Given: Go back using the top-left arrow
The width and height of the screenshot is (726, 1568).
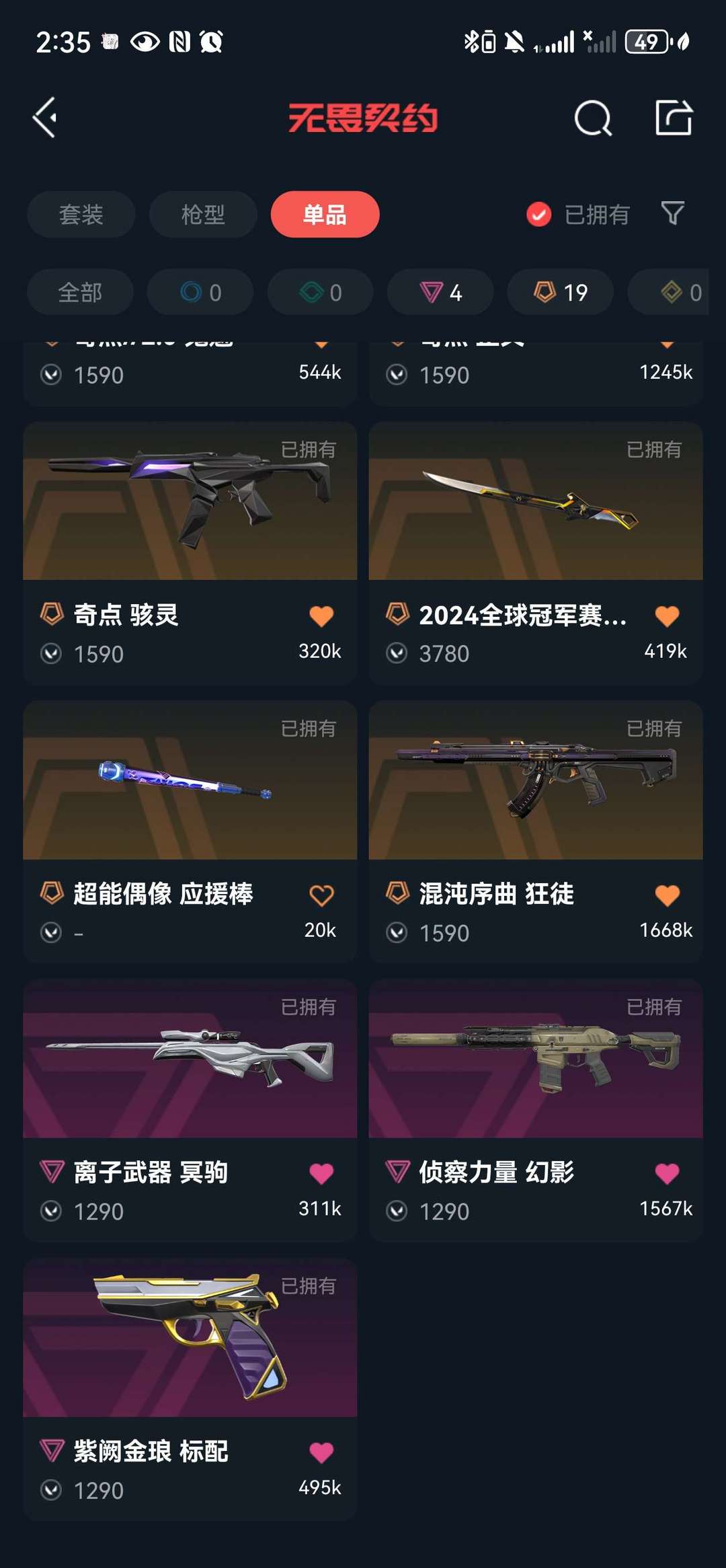Looking at the screenshot, I should coord(46,118).
